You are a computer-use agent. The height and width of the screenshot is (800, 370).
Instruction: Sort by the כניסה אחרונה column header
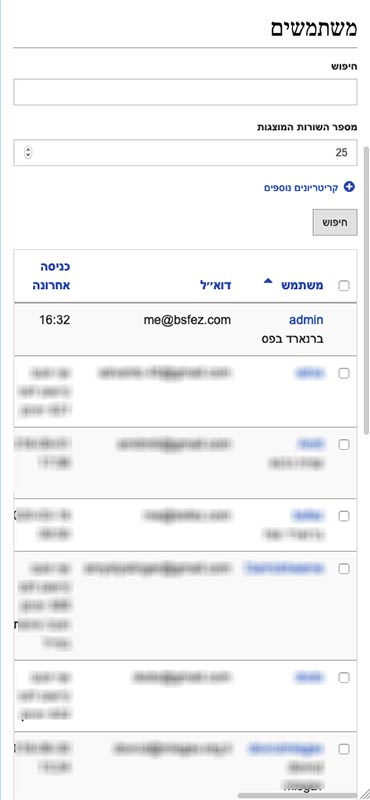(51, 276)
